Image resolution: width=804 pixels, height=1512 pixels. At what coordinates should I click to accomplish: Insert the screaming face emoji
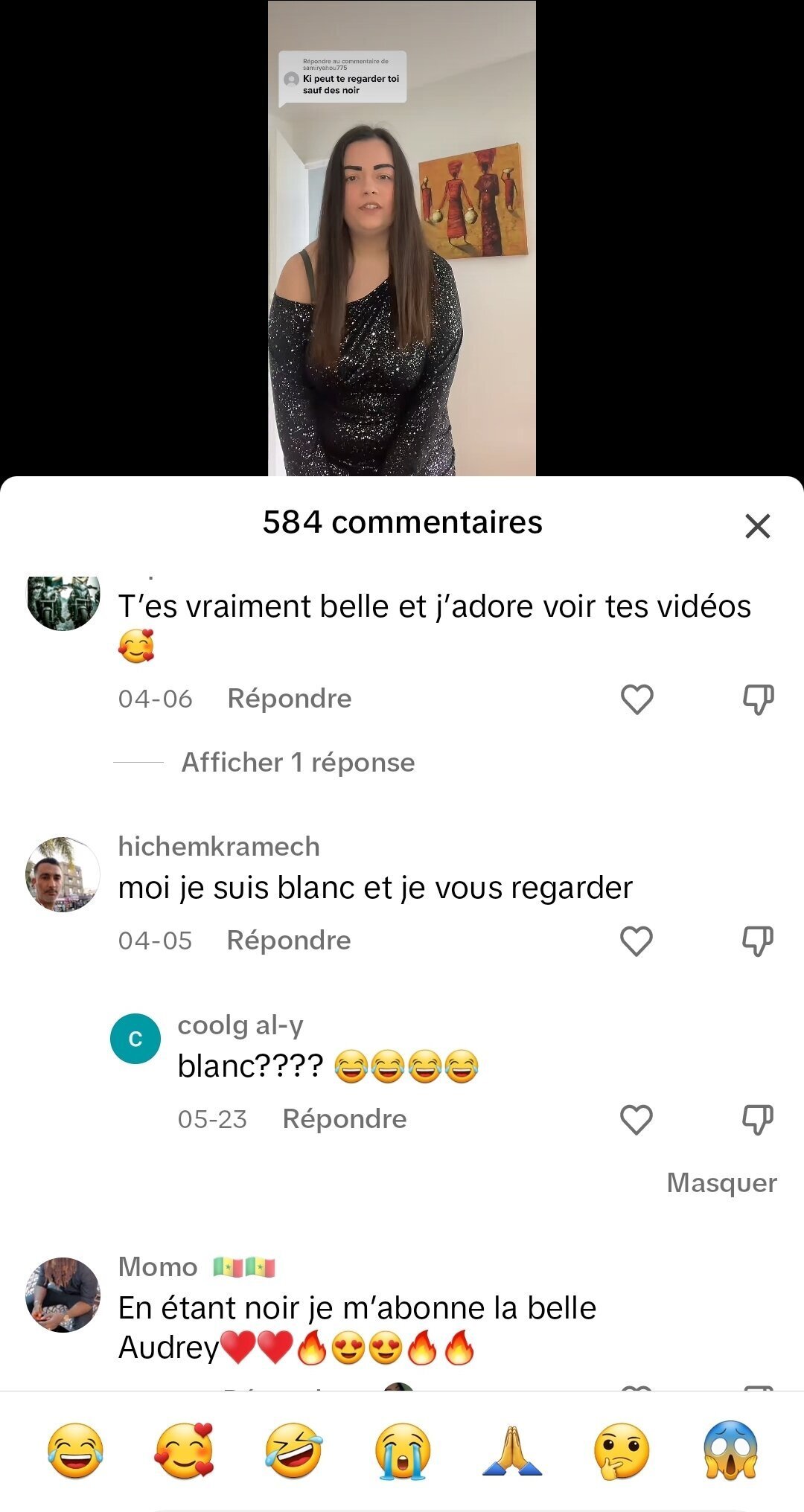pyautogui.click(x=730, y=1451)
